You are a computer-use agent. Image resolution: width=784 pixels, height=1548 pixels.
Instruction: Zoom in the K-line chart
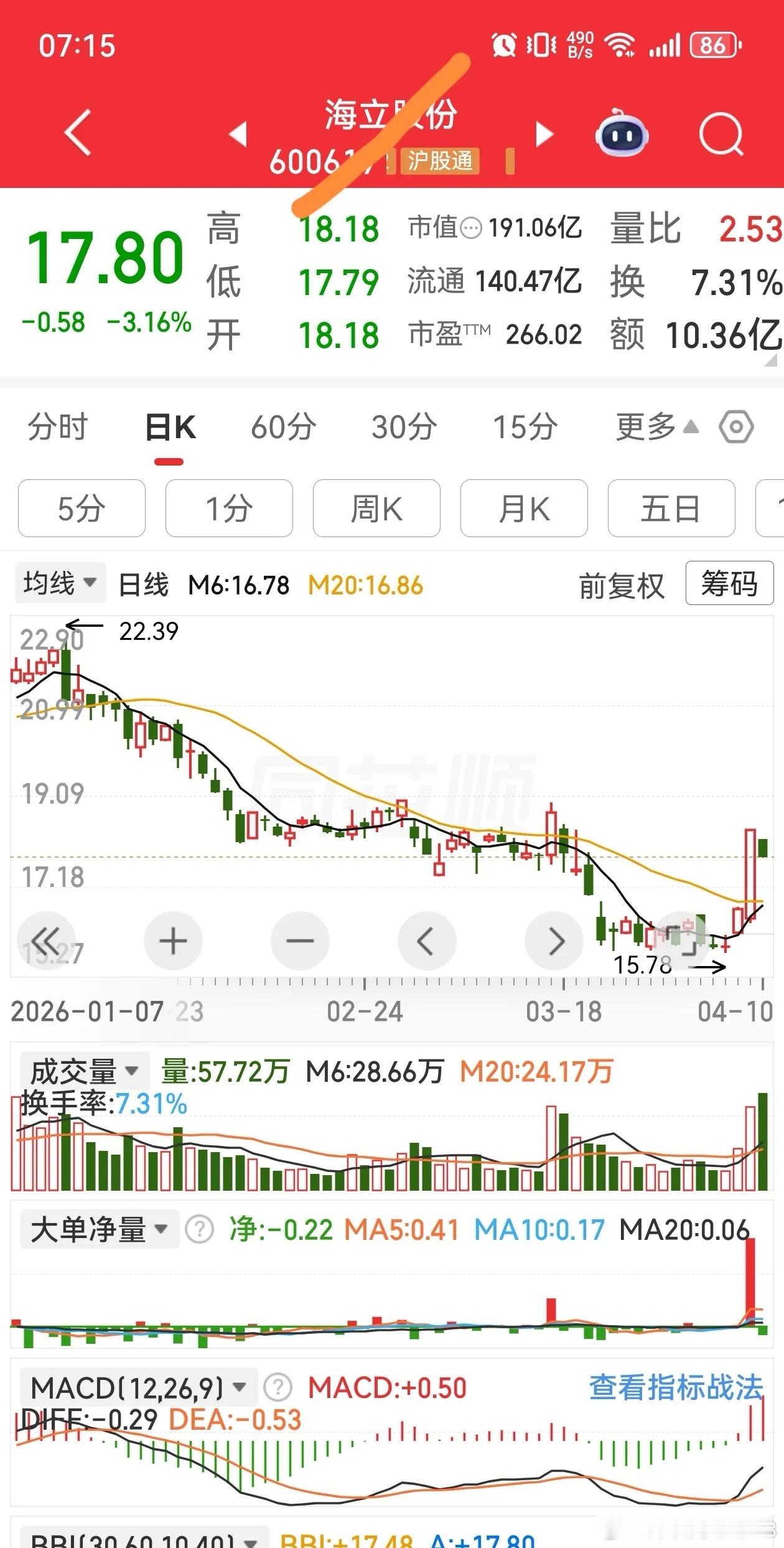(x=173, y=941)
